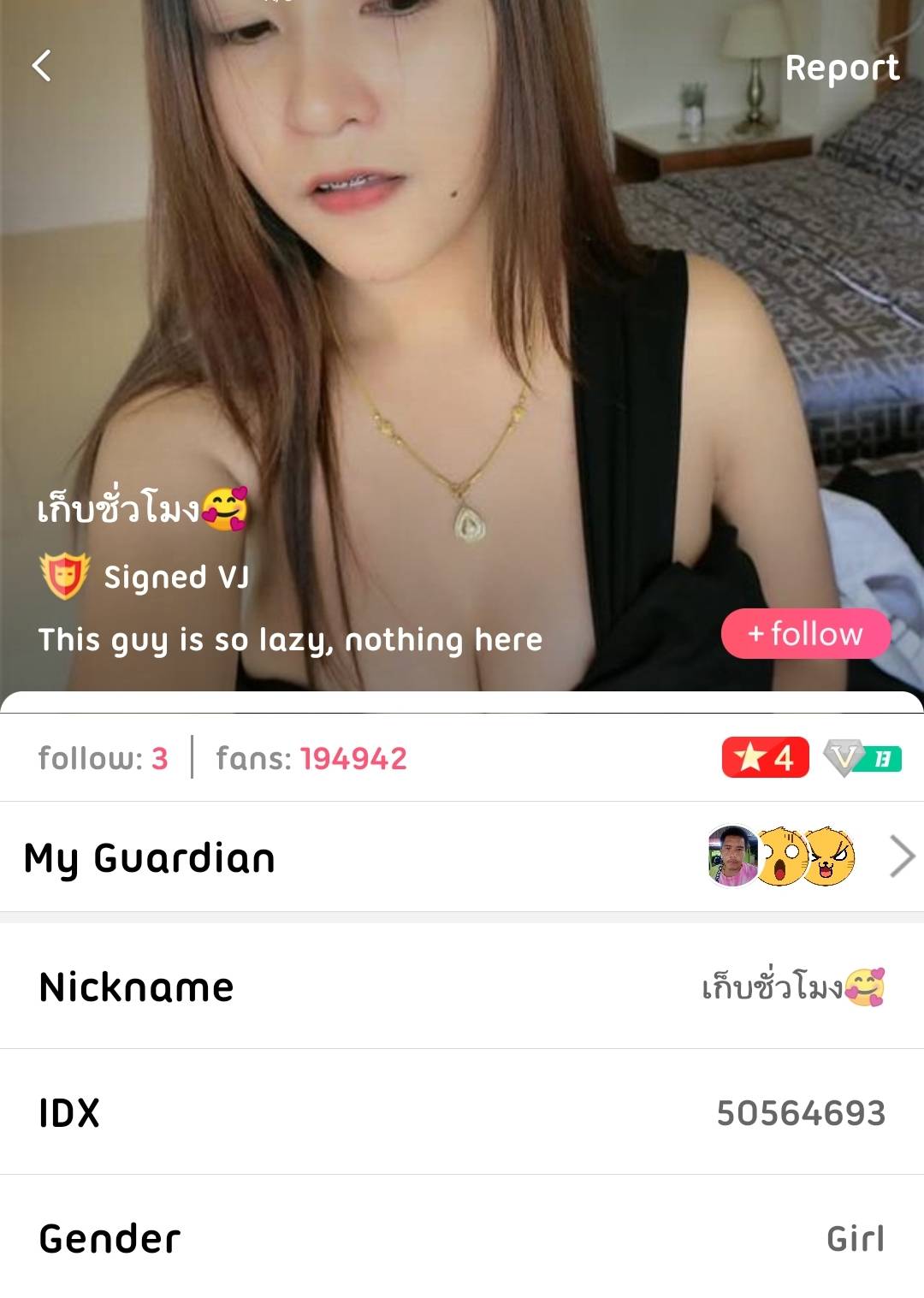Go back using the top arrow
Image resolution: width=924 pixels, height=1298 pixels.
[41, 66]
